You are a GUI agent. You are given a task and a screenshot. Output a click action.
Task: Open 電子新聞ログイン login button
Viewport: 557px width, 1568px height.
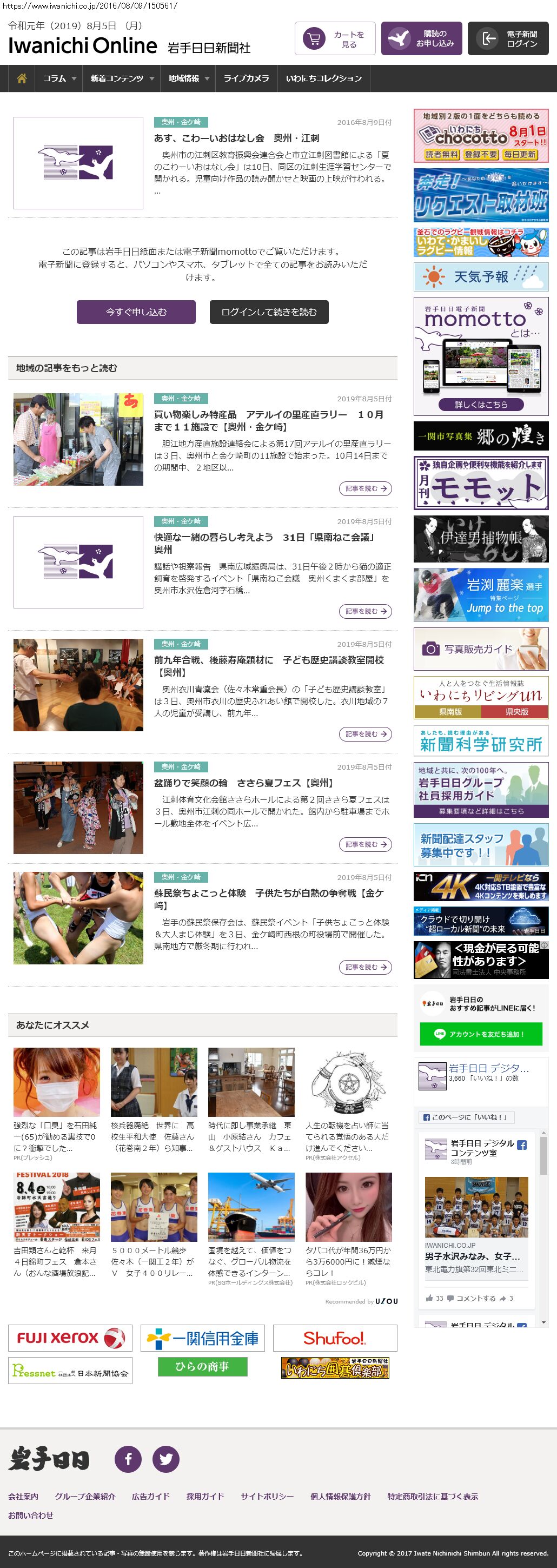pyautogui.click(x=508, y=39)
